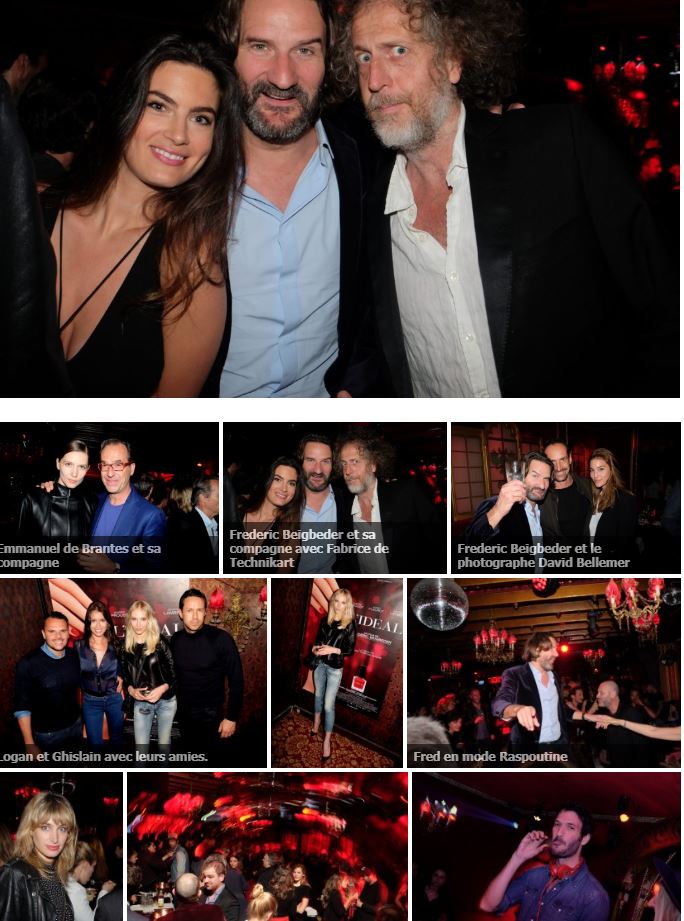The height and width of the screenshot is (921, 684).
Task: View the Fred en mode Raspoutine photo
Action: [544, 671]
